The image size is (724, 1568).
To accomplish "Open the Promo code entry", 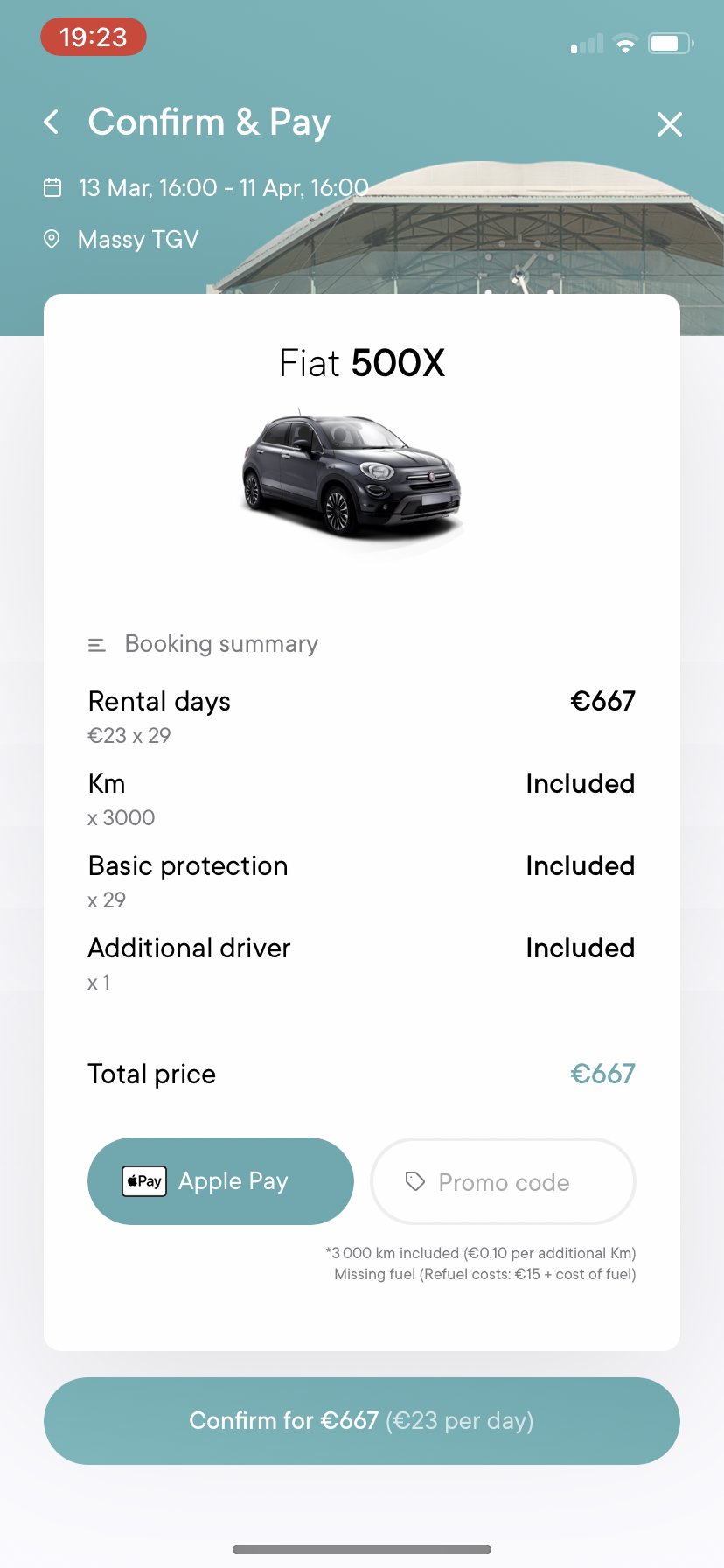I will [x=503, y=1181].
